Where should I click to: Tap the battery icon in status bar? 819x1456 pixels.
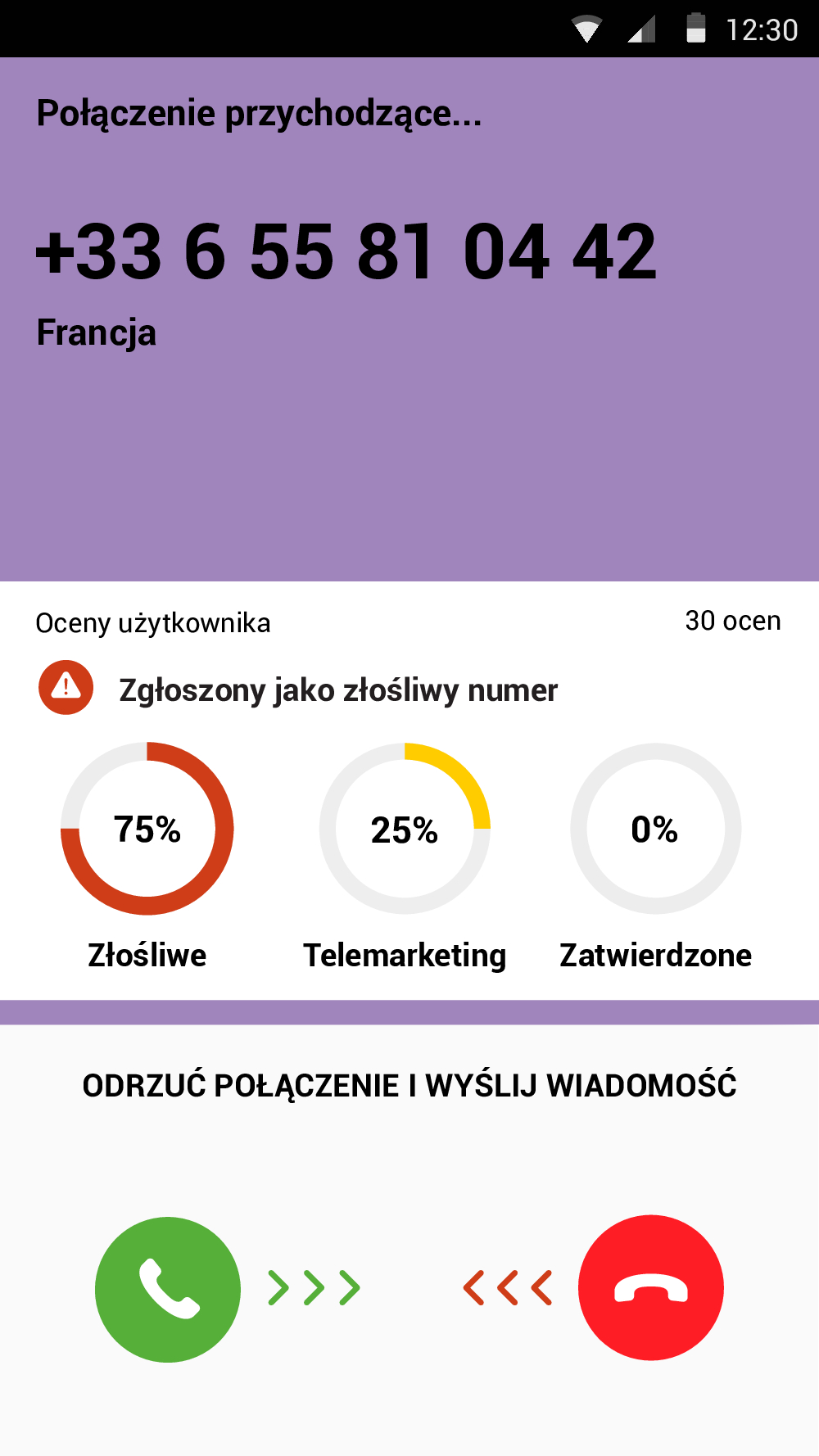(x=695, y=27)
